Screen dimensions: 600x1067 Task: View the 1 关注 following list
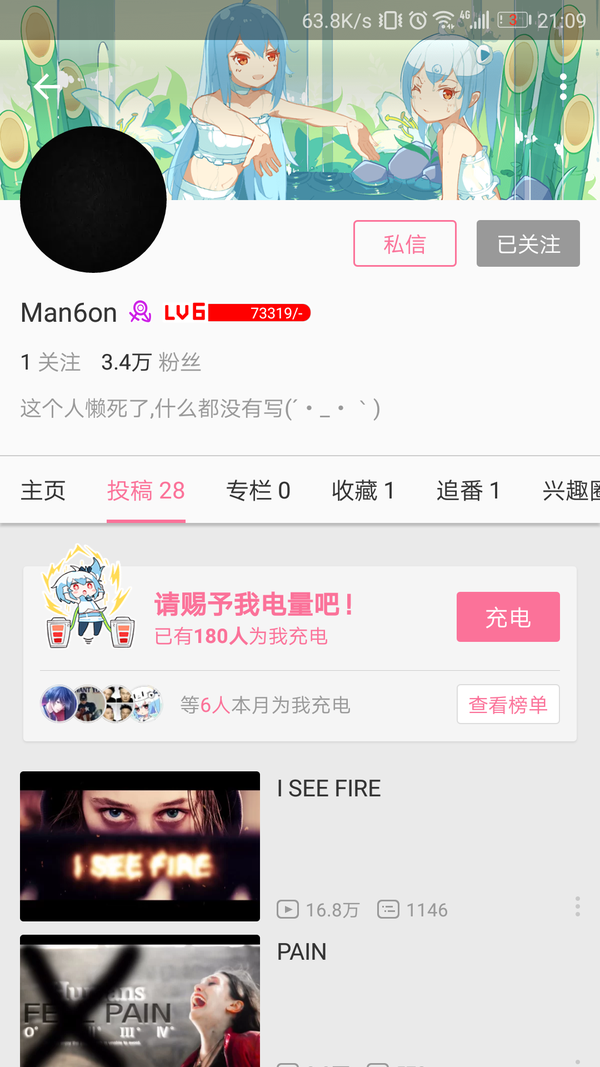[50, 363]
